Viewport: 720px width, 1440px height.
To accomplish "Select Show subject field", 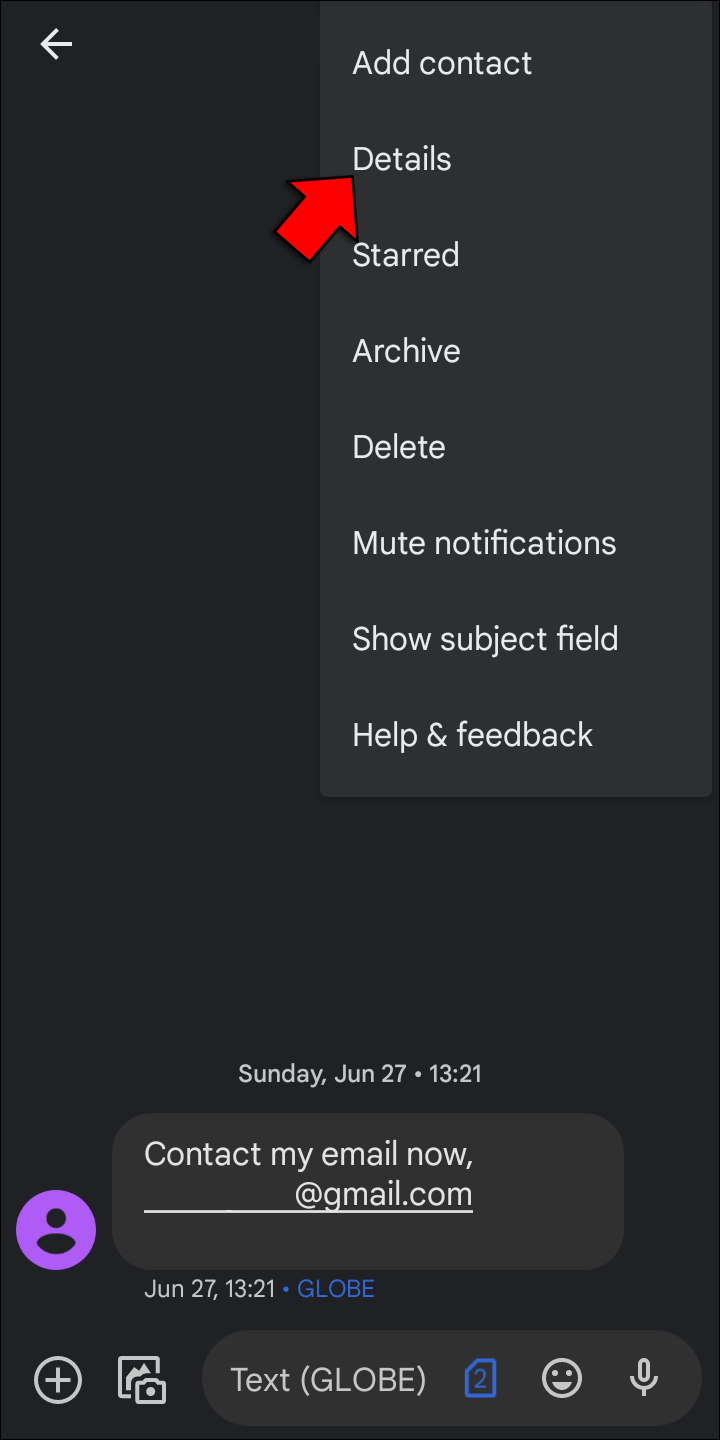I will click(485, 639).
